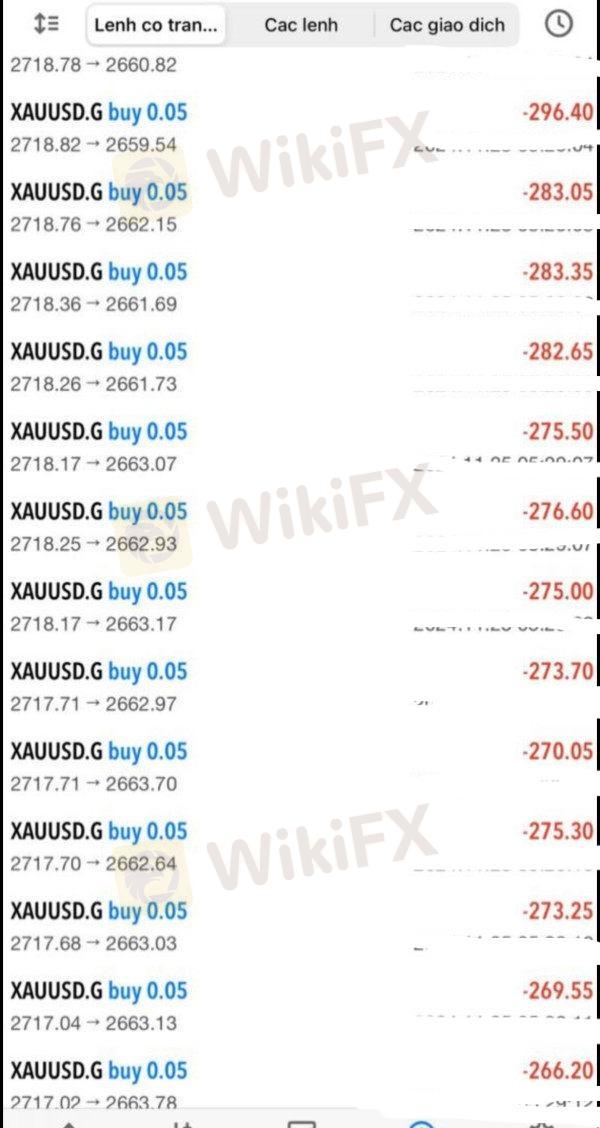Expand the trade showing -266.20

point(300,1078)
